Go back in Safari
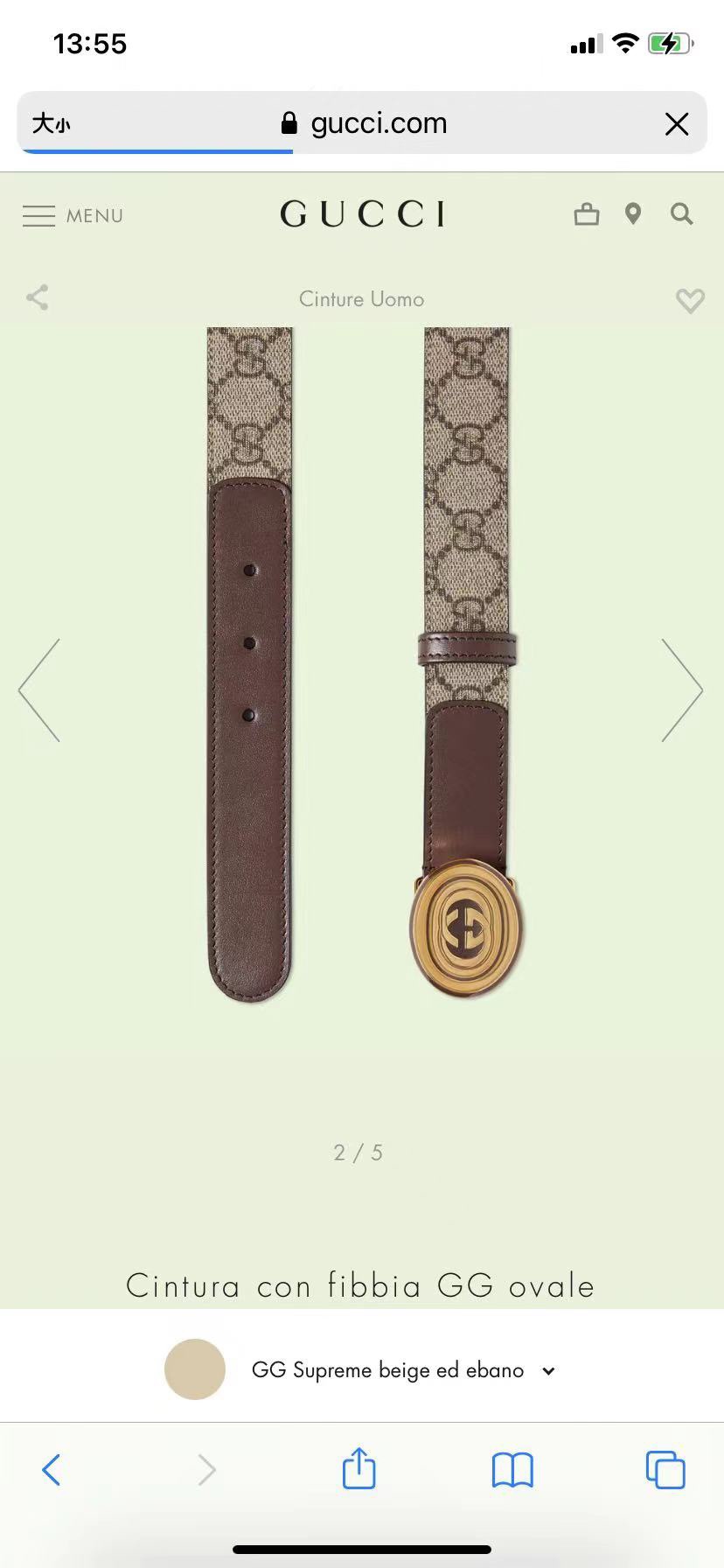The height and width of the screenshot is (1568, 724). click(x=52, y=1470)
